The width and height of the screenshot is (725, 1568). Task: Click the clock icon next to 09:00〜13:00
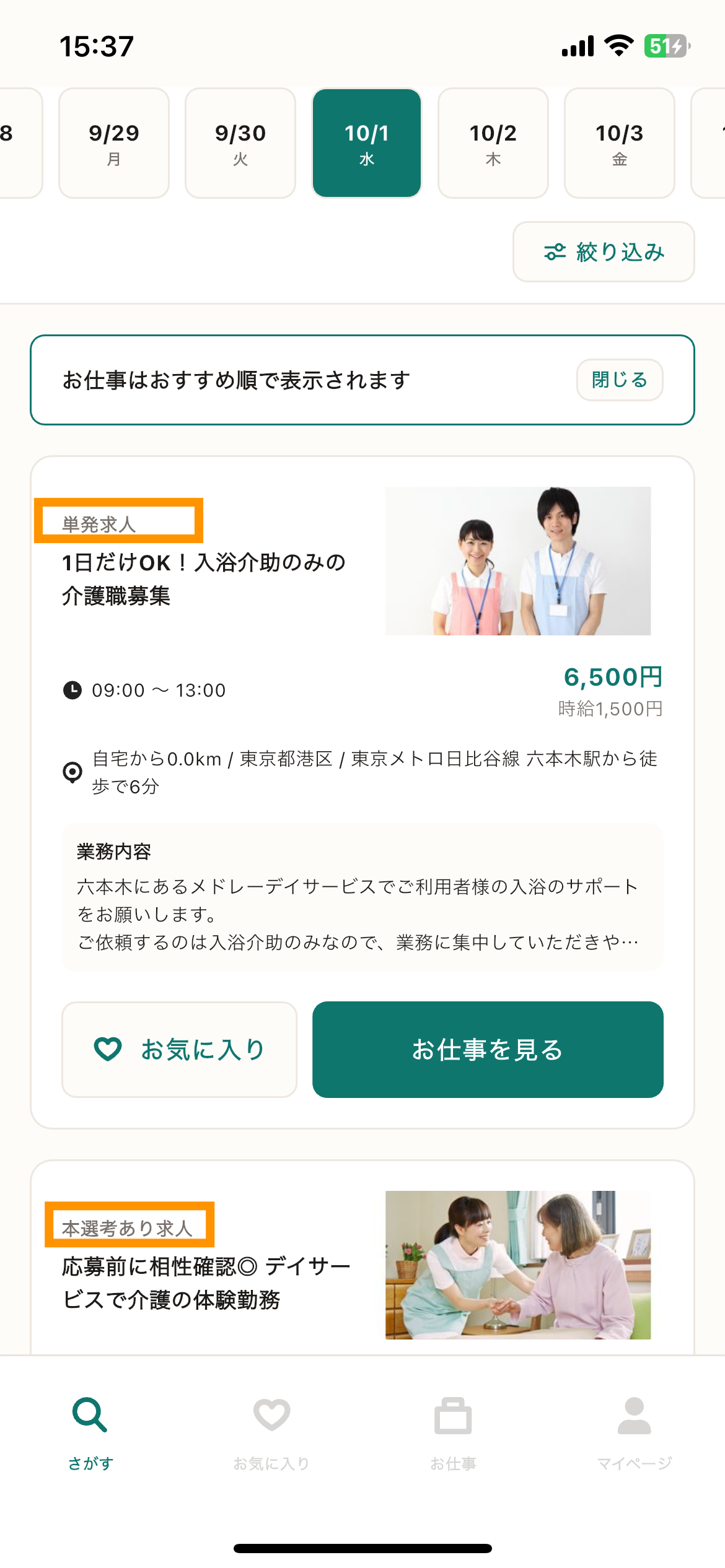[72, 690]
